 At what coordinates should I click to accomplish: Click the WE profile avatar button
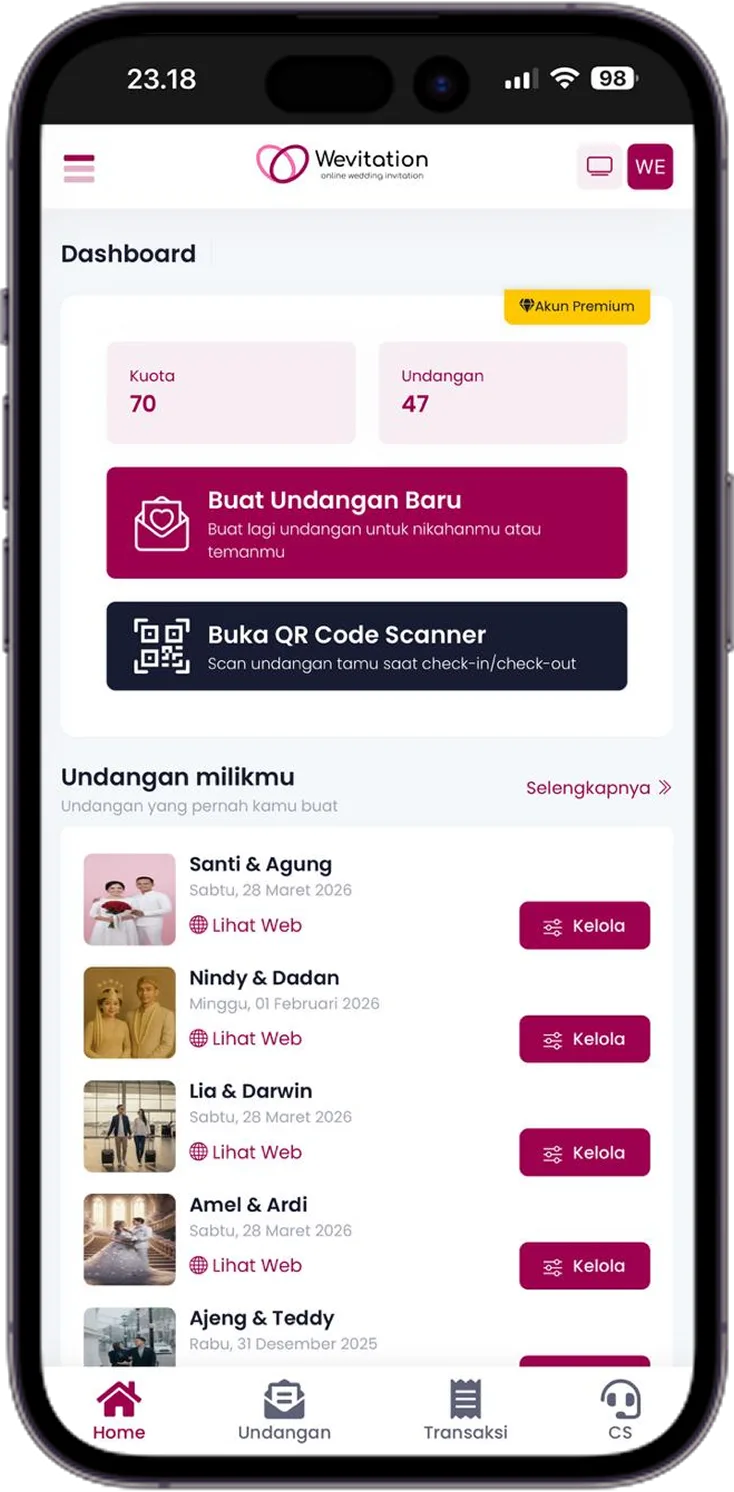pos(651,166)
